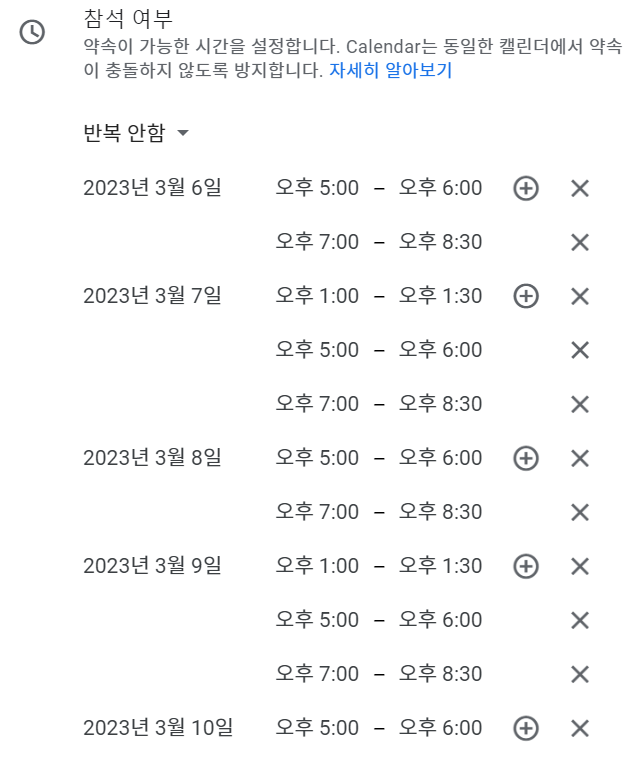
Task: Expand the 반복 안함 dropdown
Action: tap(136, 134)
